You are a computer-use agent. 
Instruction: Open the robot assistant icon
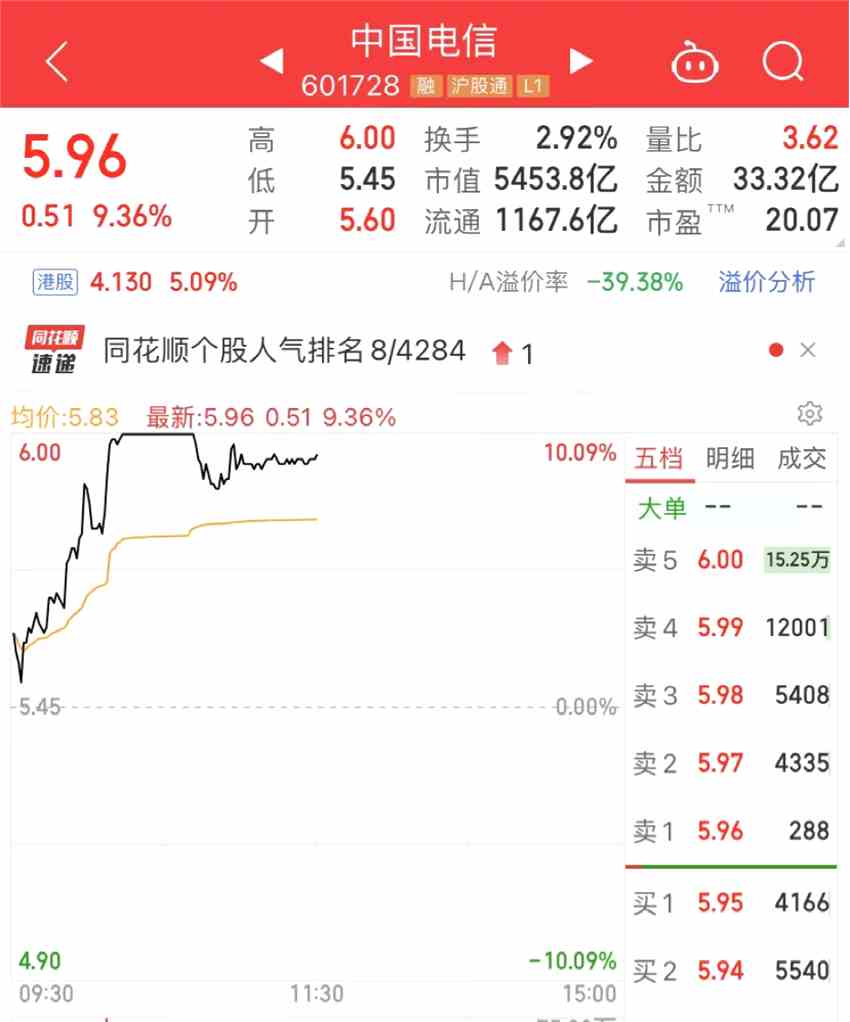coord(694,63)
